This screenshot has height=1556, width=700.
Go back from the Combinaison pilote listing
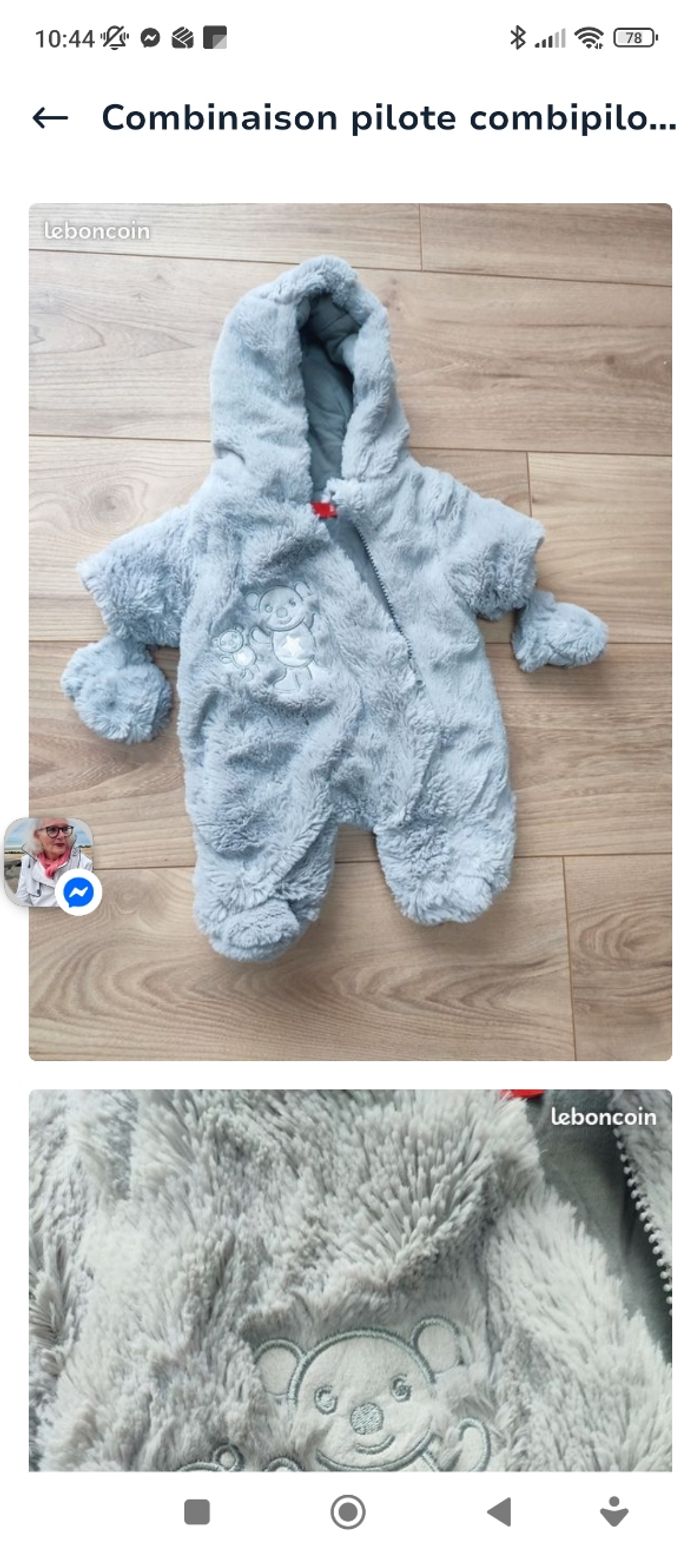(x=50, y=118)
